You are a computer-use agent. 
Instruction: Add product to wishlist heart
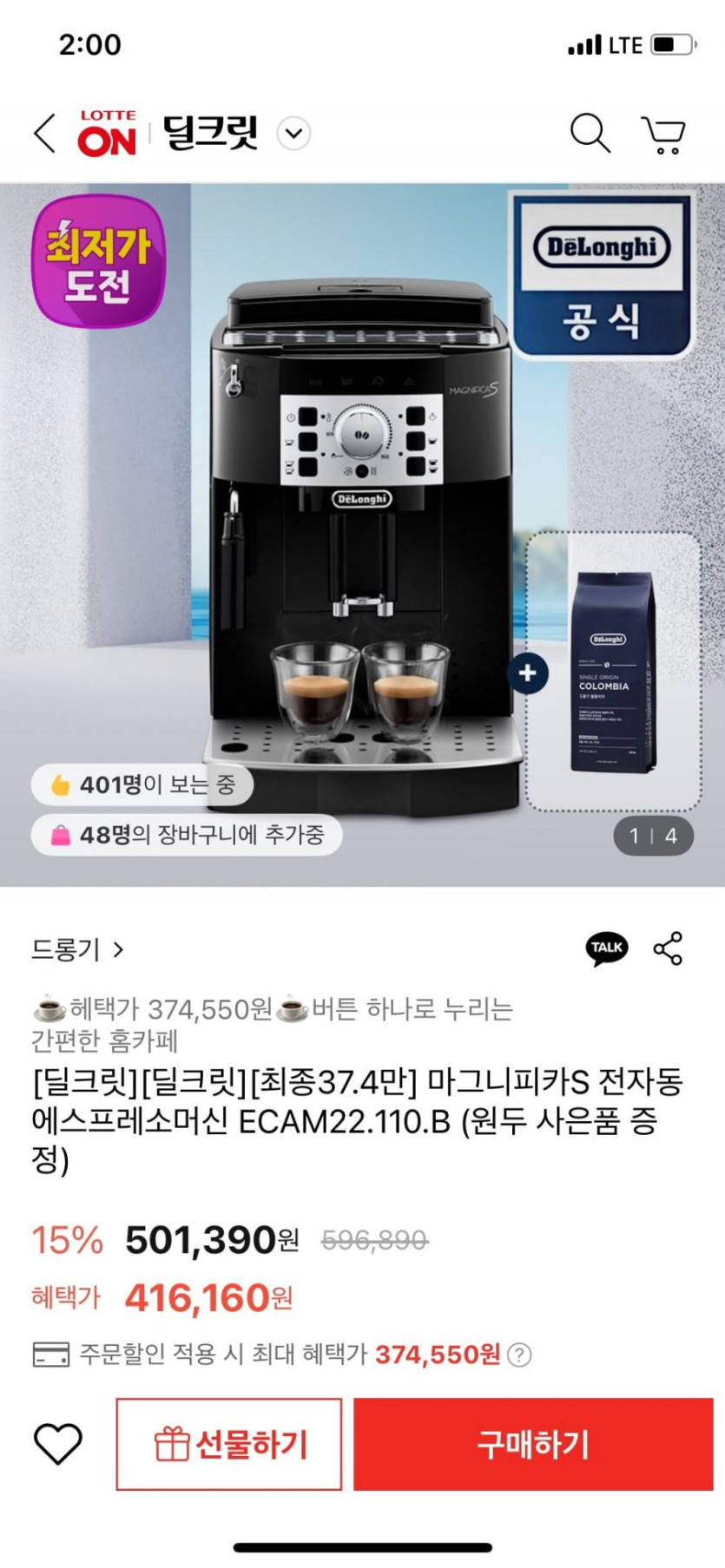coord(57,1444)
